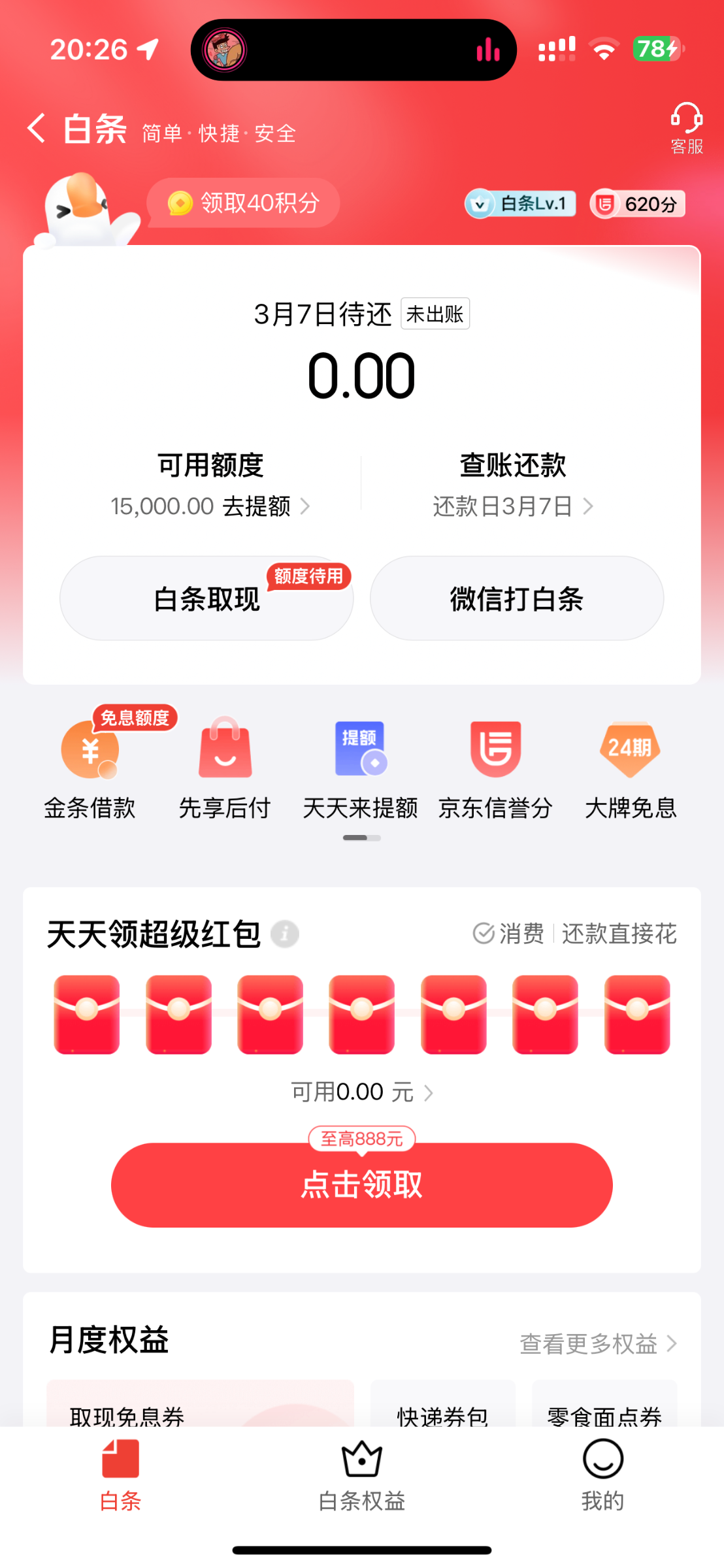Viewport: 724px width, 1568px height.
Task: Select 微信打白条
Action: [x=516, y=598]
